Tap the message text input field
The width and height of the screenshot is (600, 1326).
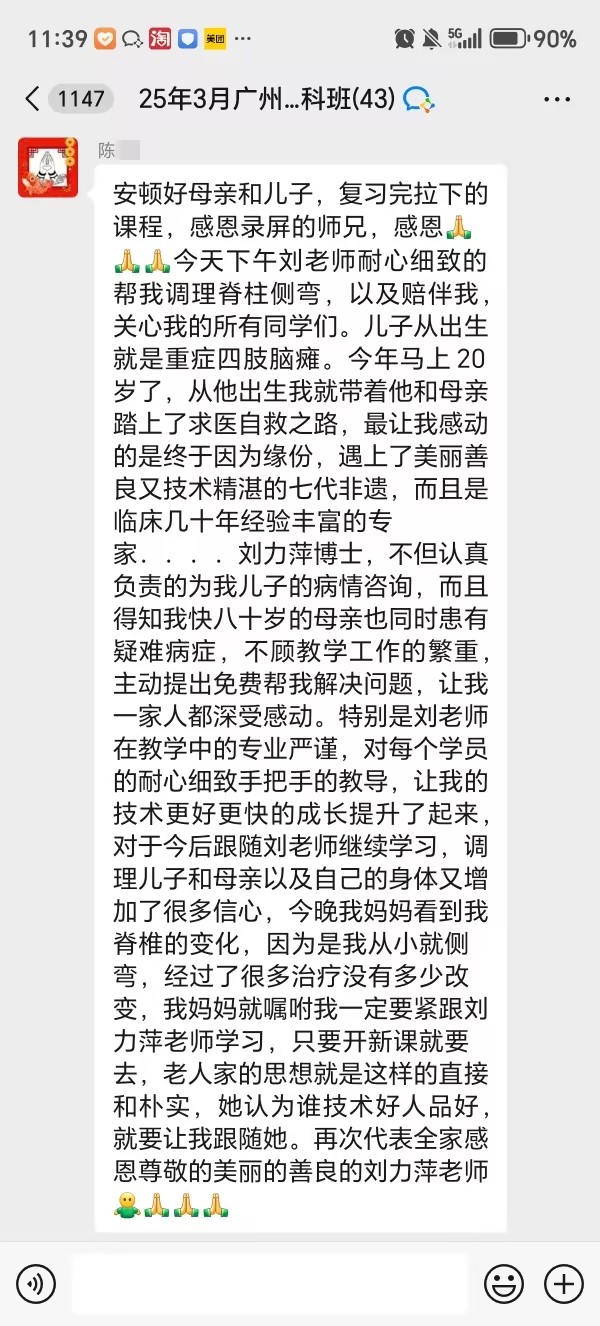click(x=270, y=1283)
